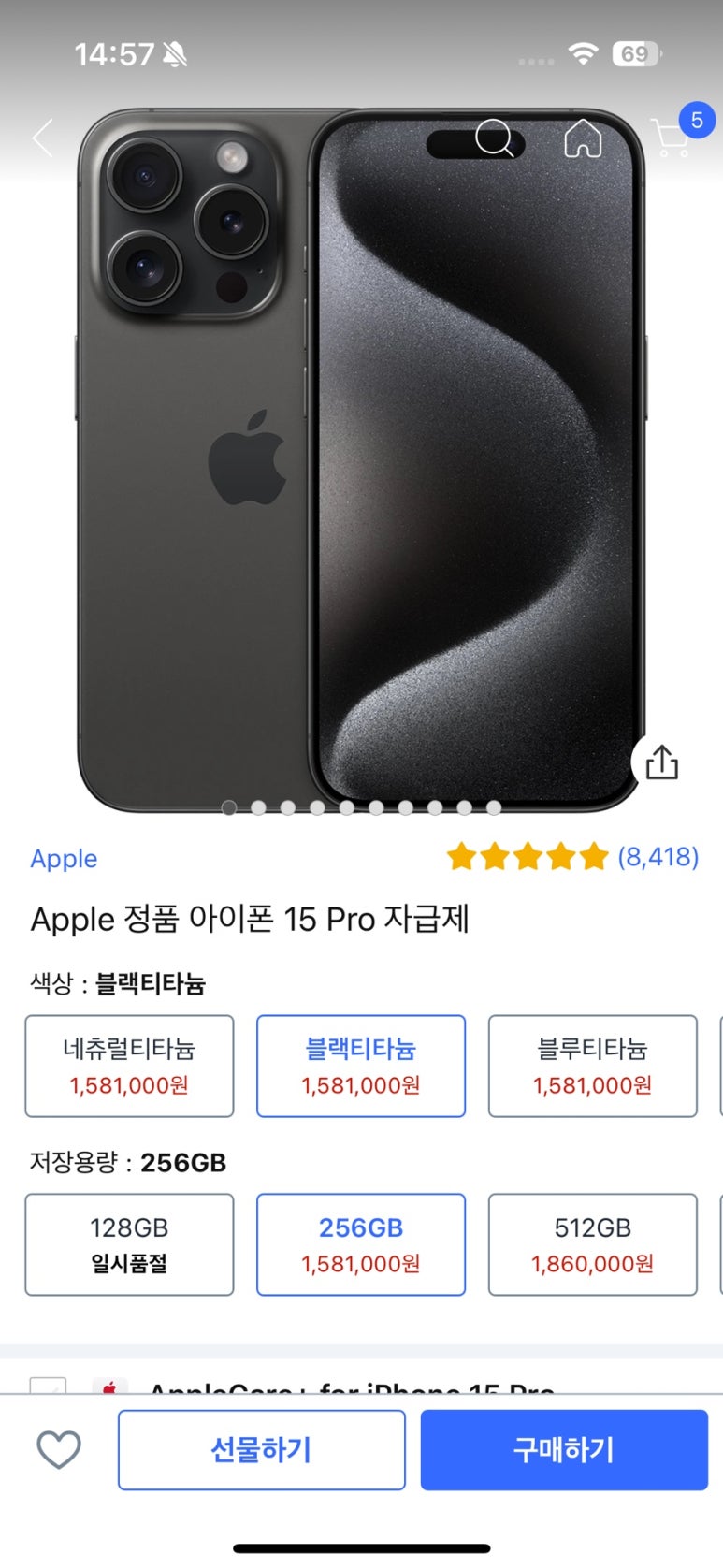Open the Apple brand link
This screenshot has height=1568, width=723.
pos(64,858)
